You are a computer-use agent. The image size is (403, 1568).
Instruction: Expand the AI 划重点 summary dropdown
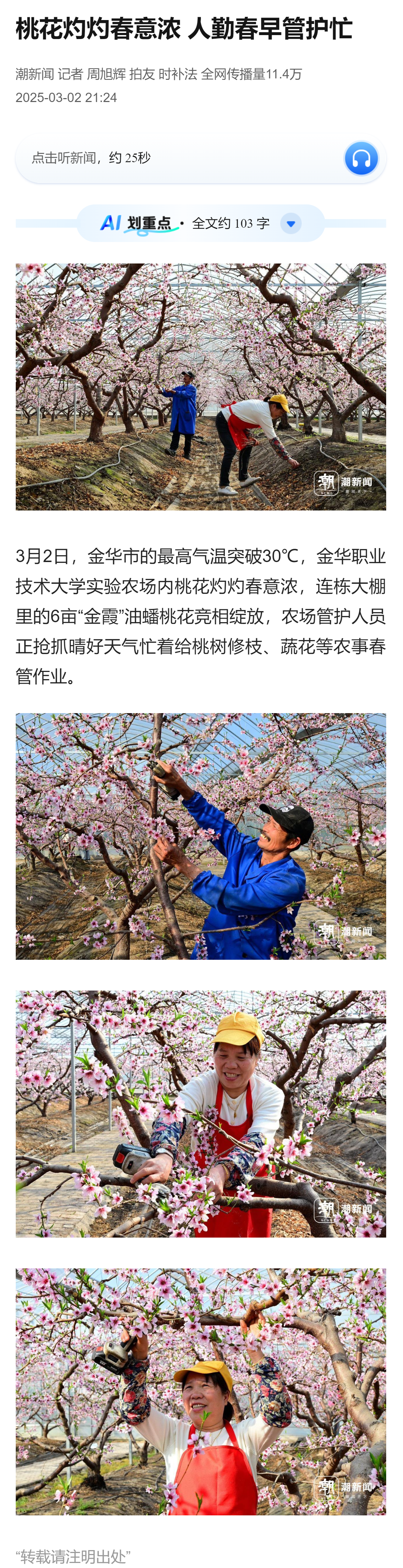[290, 223]
